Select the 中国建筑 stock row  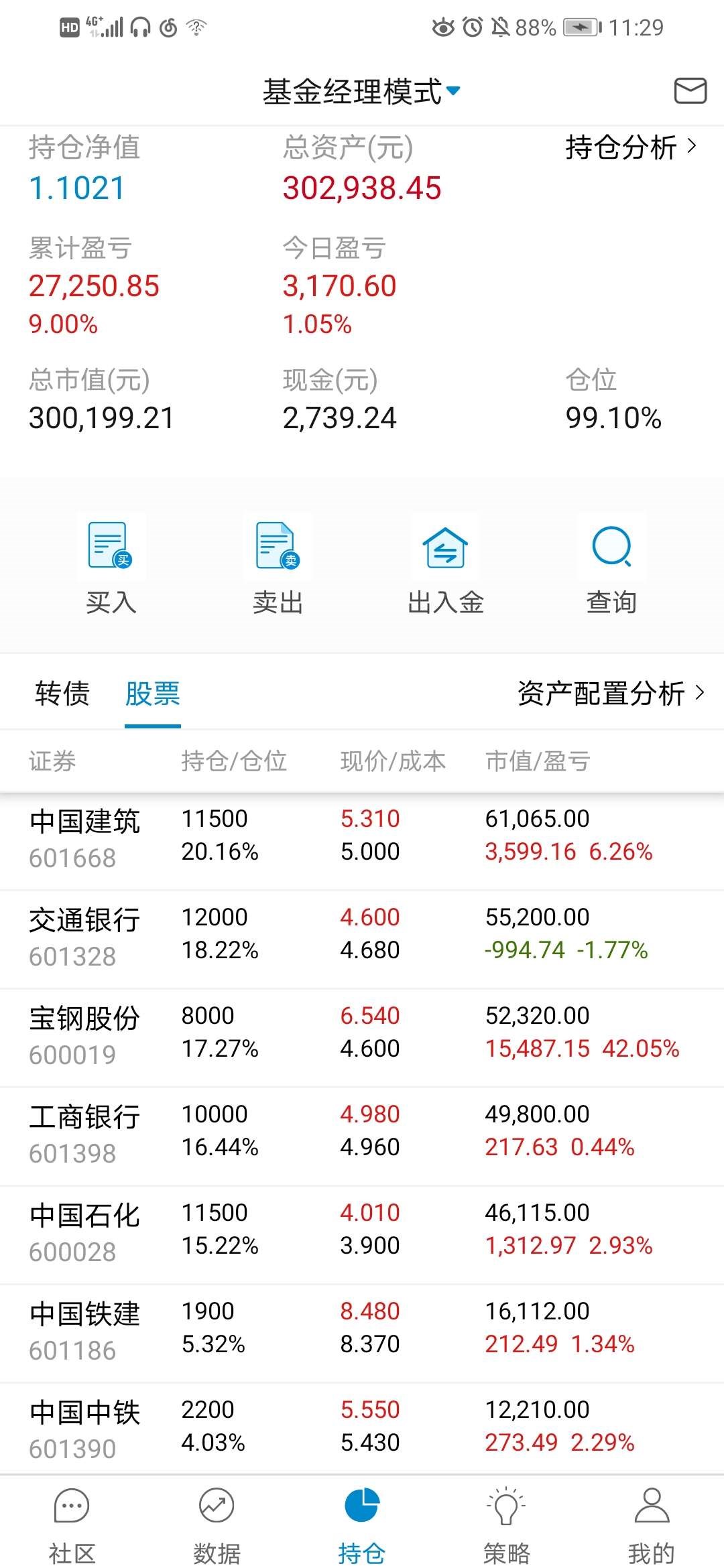pos(362,836)
